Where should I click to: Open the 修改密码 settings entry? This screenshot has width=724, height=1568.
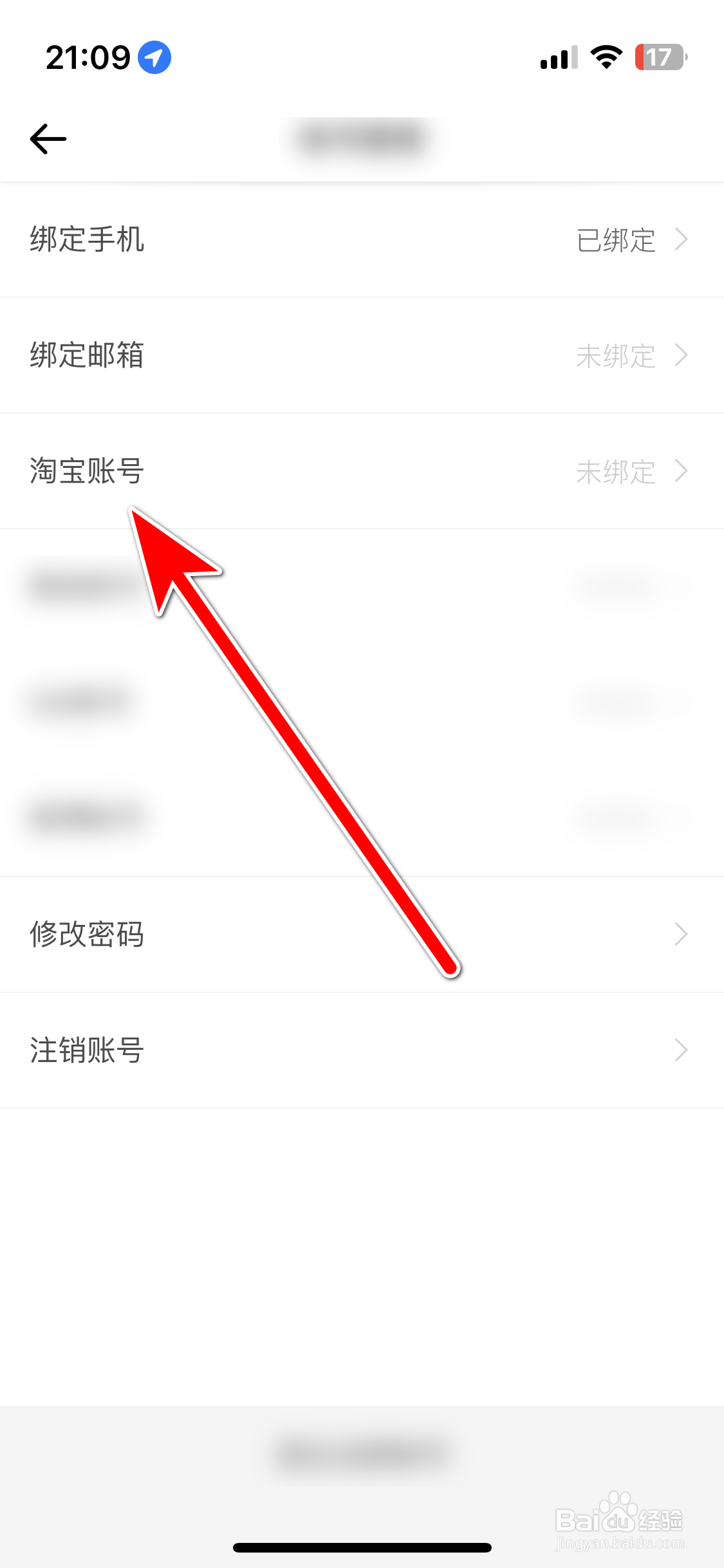(362, 934)
